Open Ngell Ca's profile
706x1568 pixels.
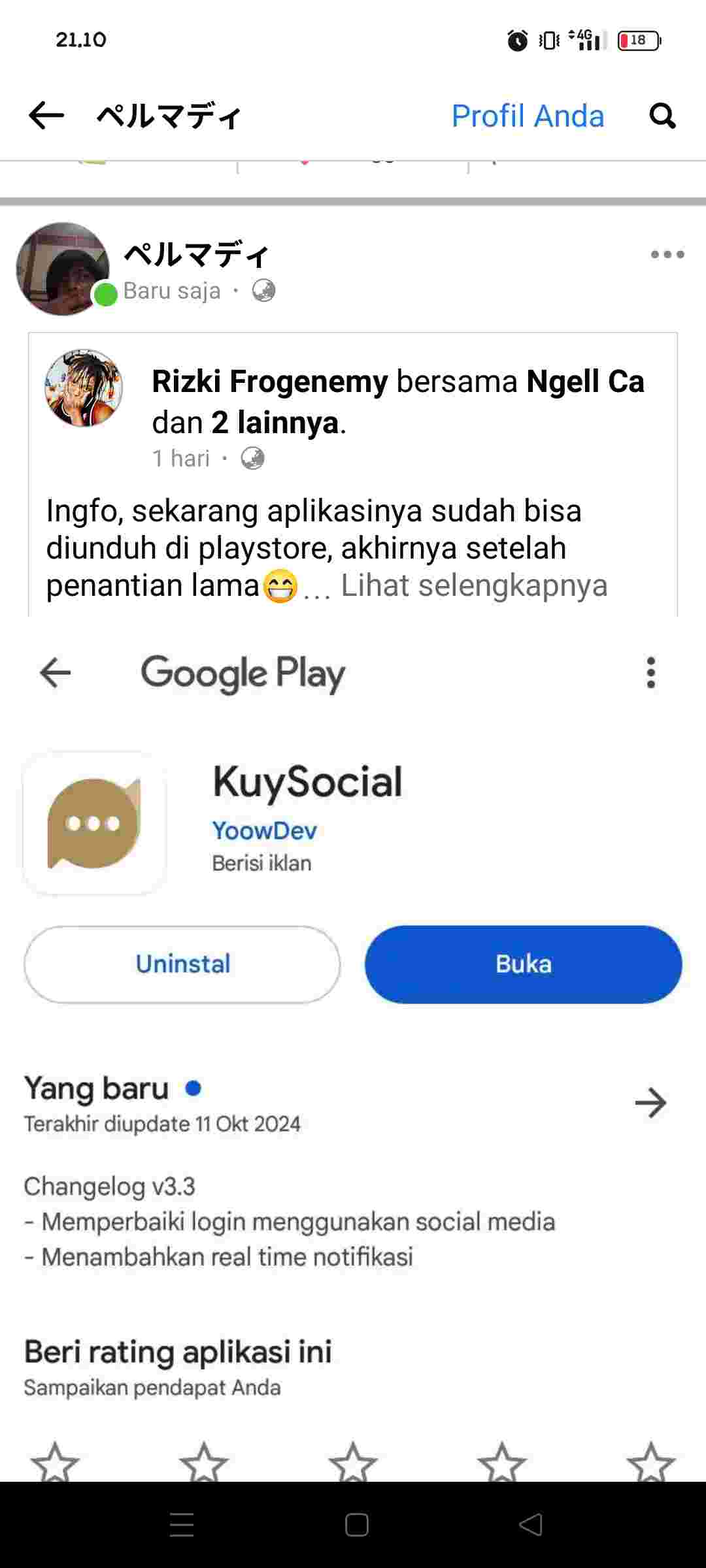coord(585,382)
